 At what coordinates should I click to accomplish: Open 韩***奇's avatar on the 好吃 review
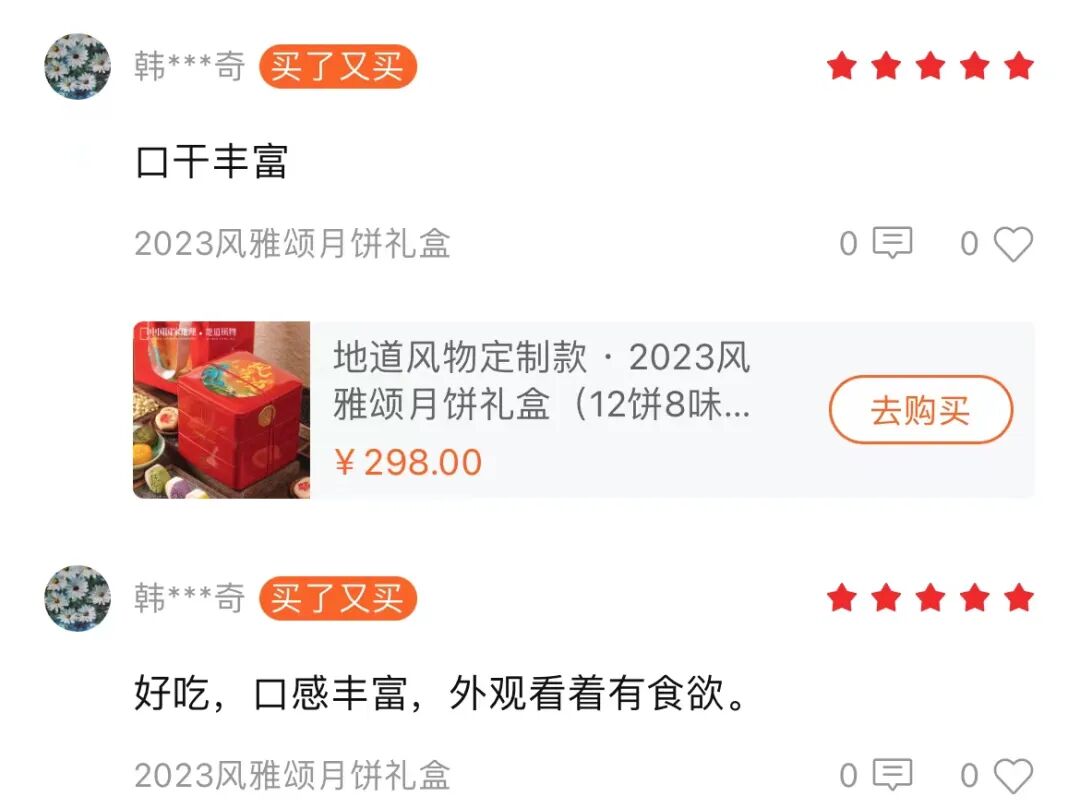pos(77,599)
